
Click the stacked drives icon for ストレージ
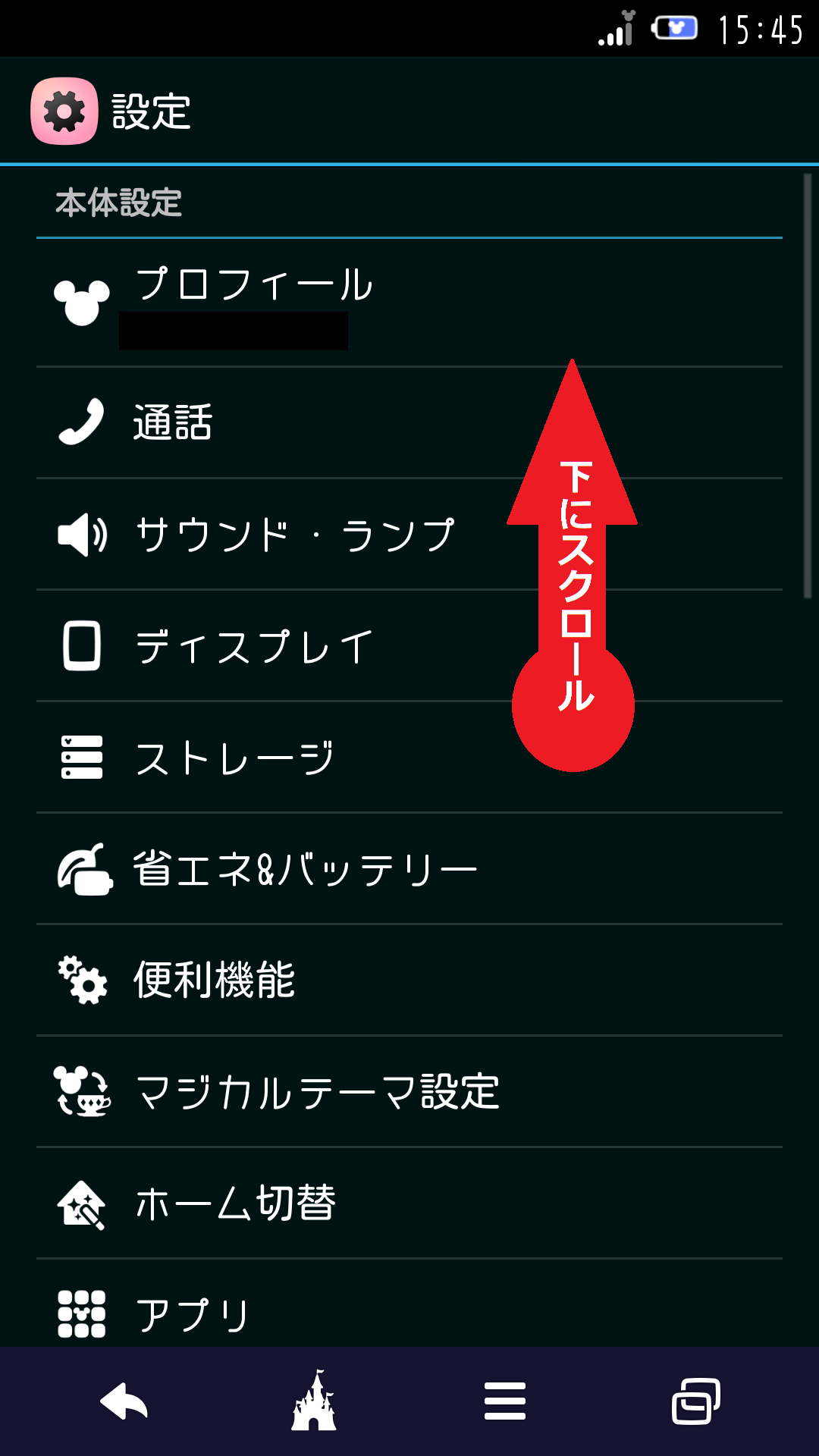coord(82,755)
